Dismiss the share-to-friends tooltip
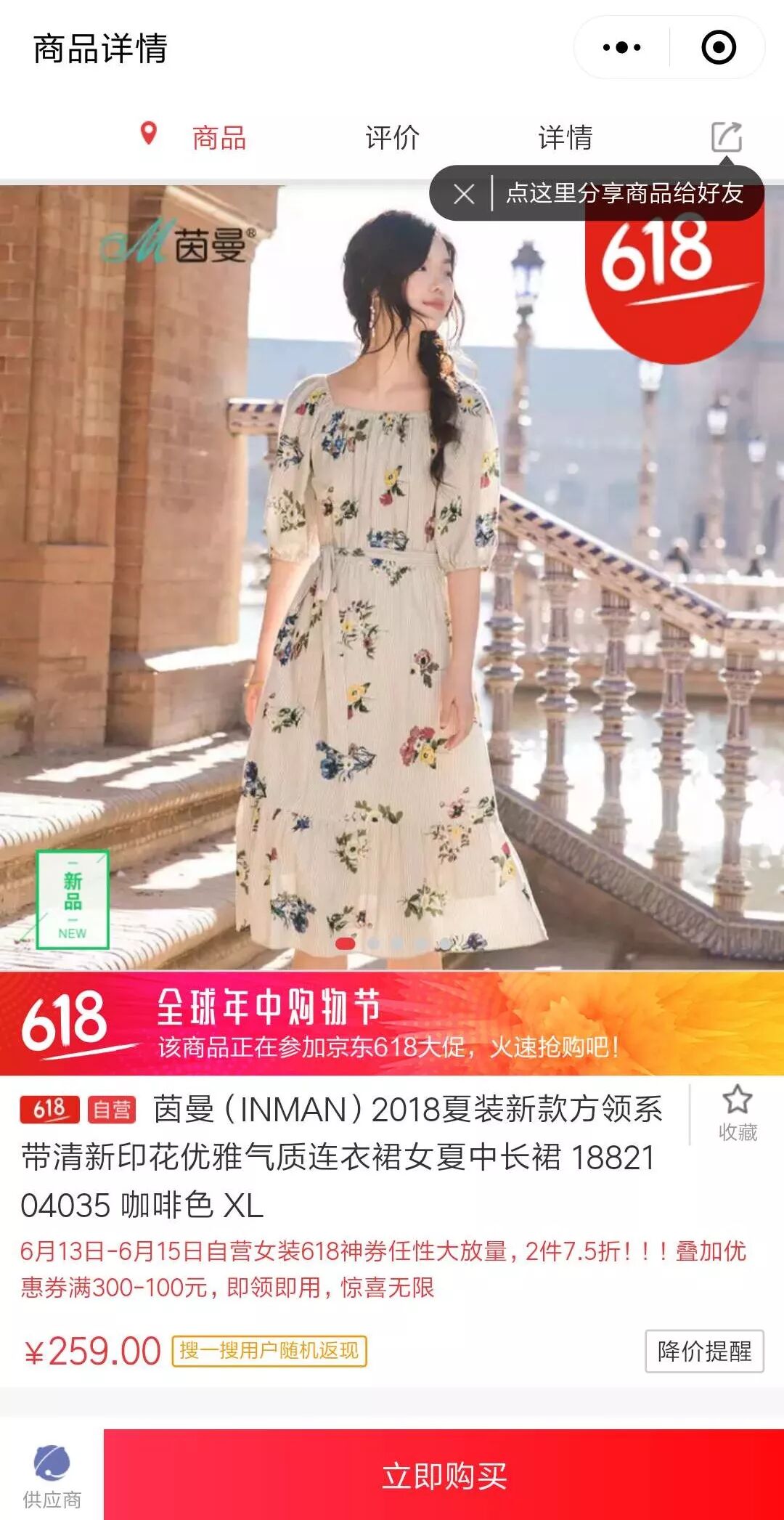 click(464, 194)
